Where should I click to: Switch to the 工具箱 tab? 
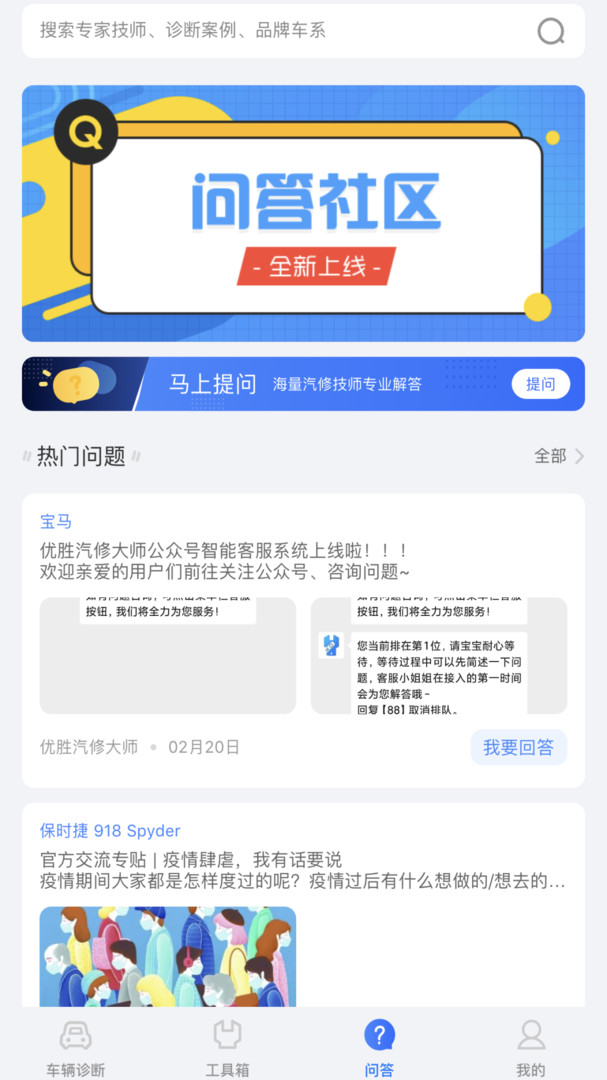coord(227,1048)
